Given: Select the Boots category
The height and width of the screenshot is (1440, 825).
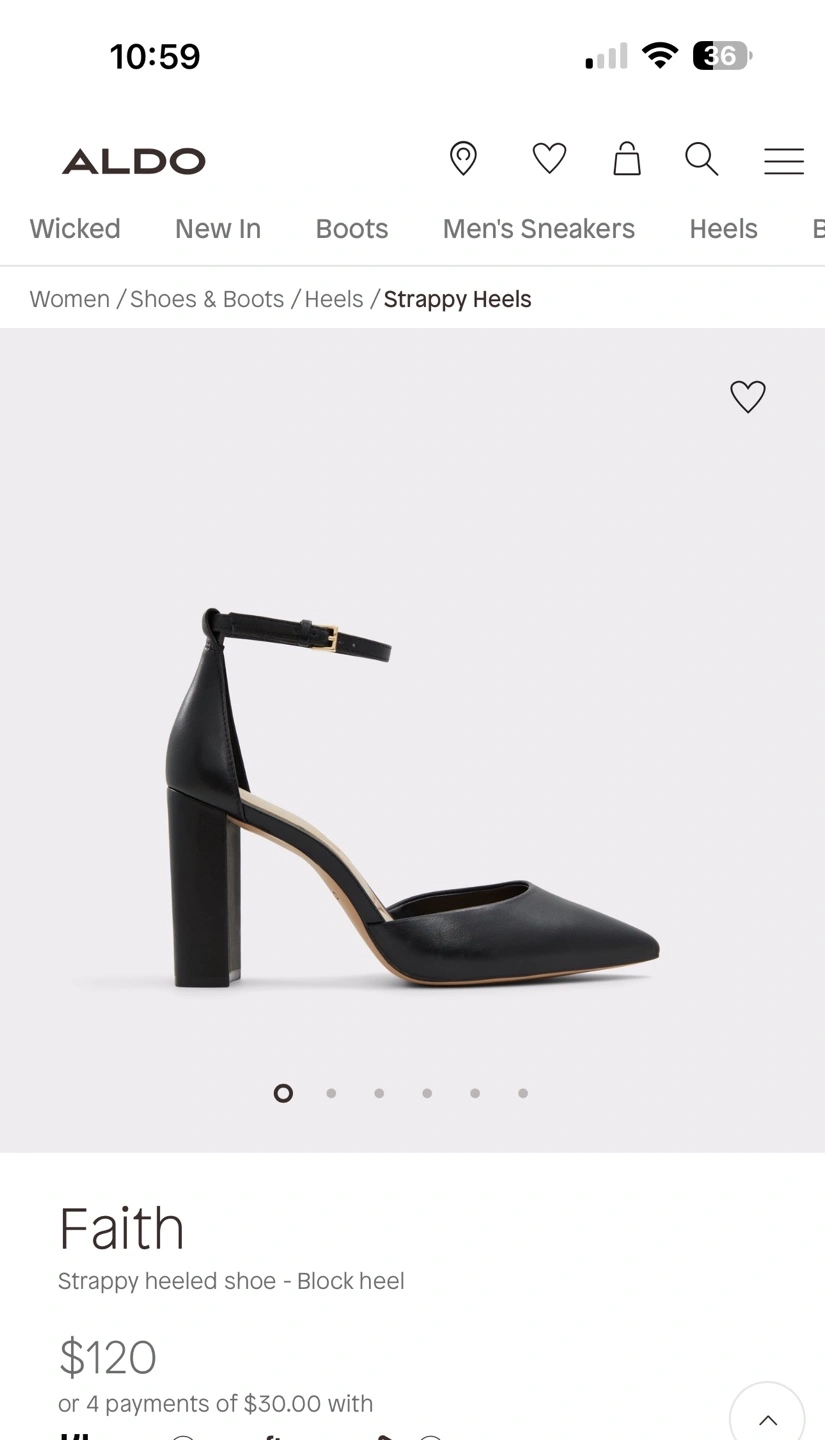Looking at the screenshot, I should [x=352, y=229].
